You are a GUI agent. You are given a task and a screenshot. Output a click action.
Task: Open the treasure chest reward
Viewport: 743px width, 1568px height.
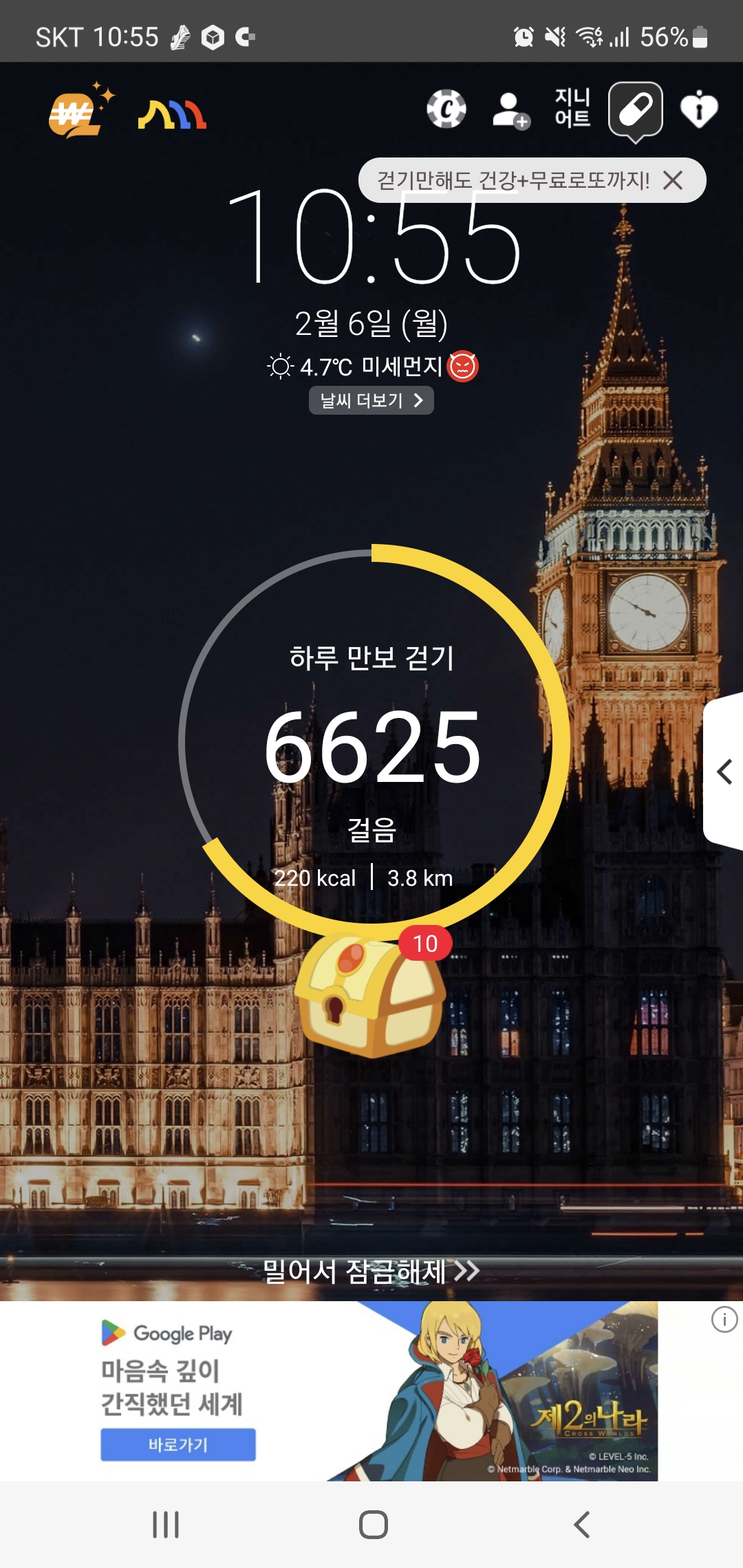point(371,994)
